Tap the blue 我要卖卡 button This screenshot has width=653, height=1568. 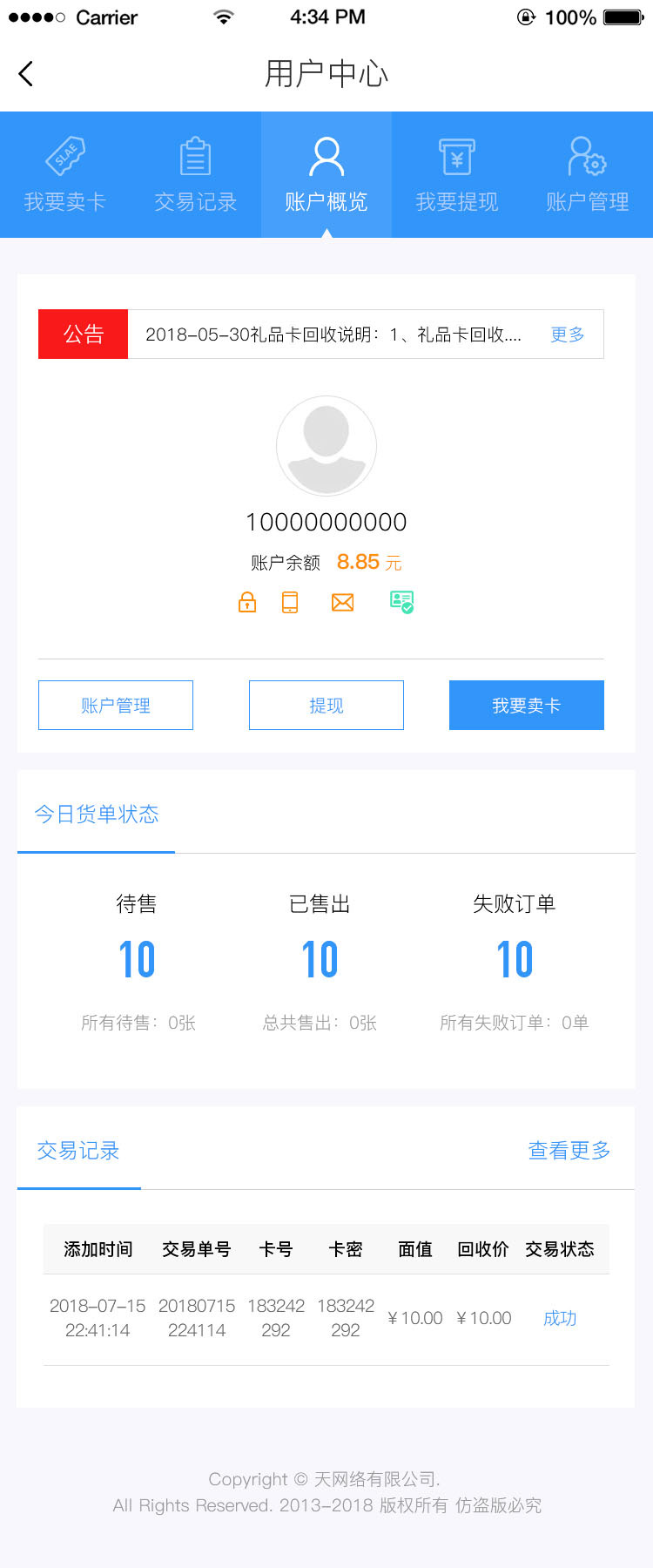[x=527, y=705]
